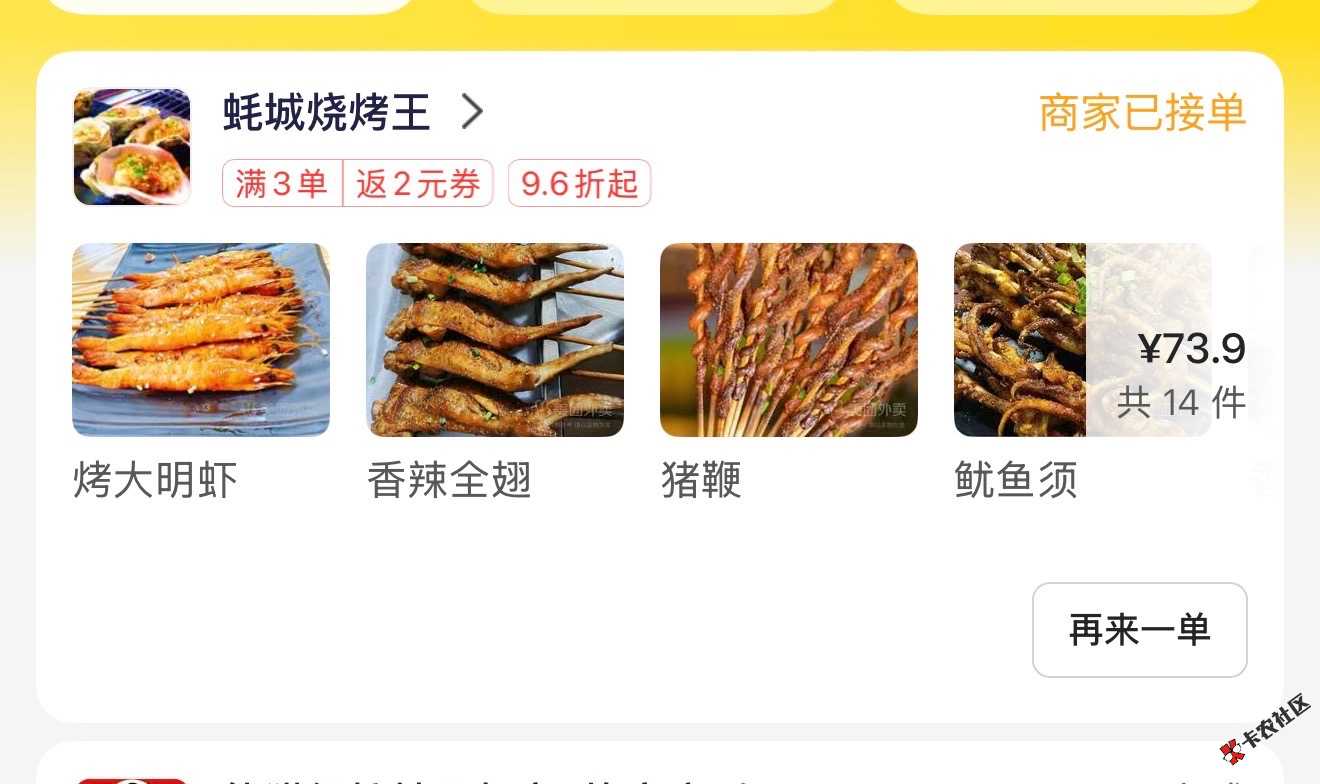
Task: Tap the 再来一单 button
Action: click(1139, 630)
